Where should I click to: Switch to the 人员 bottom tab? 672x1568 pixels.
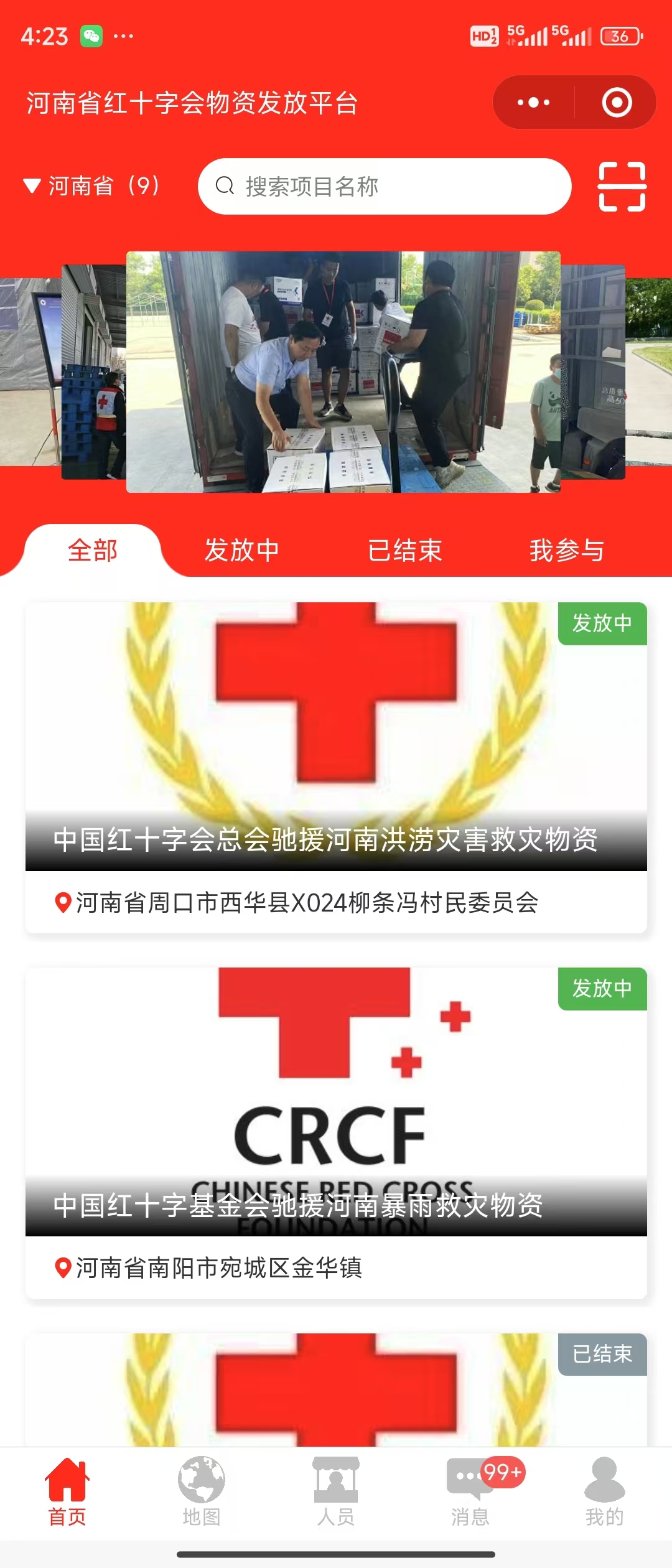coord(336,1492)
